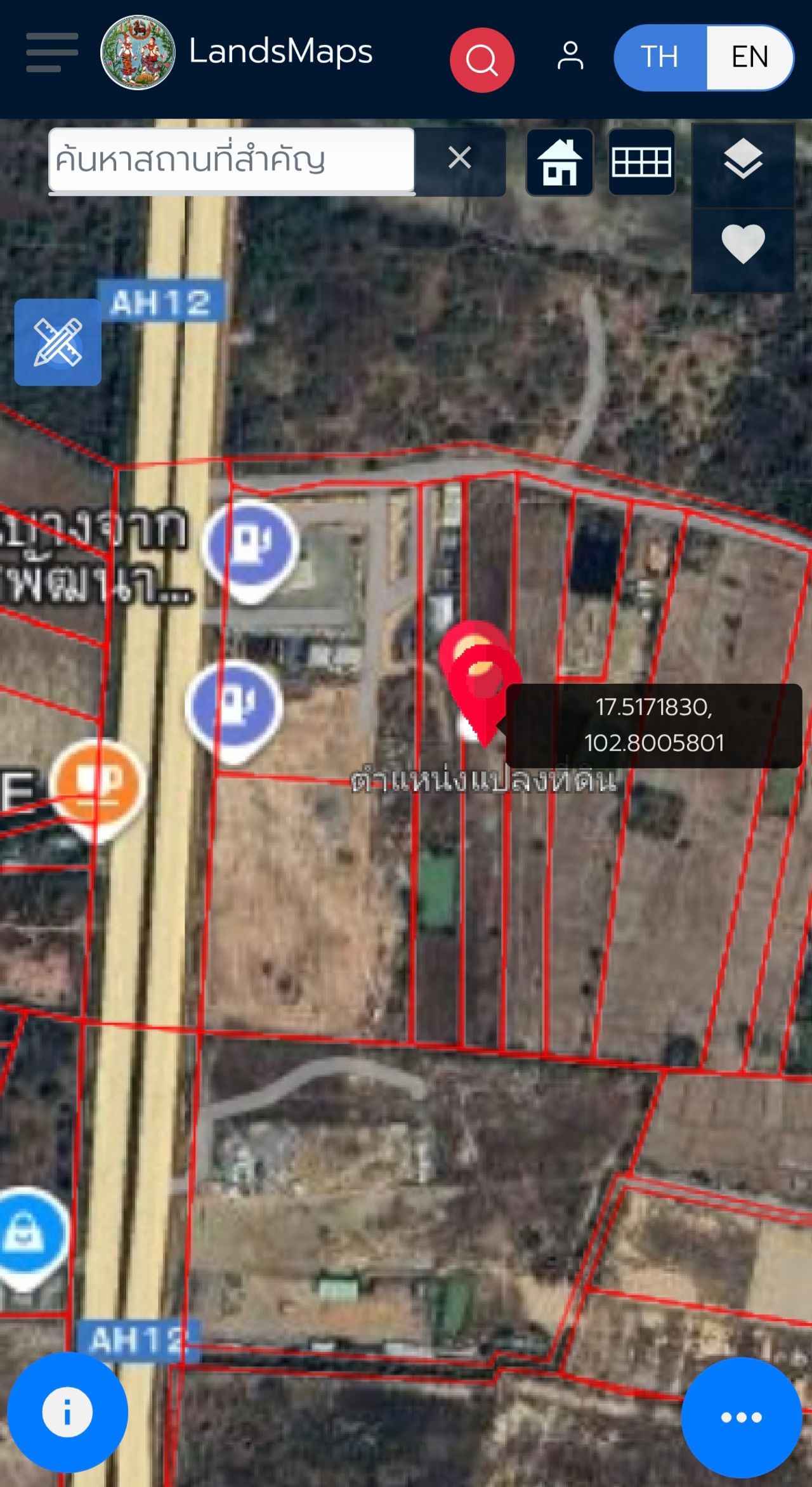Open favorites with the heart icon
812x1487 pixels.
743,244
